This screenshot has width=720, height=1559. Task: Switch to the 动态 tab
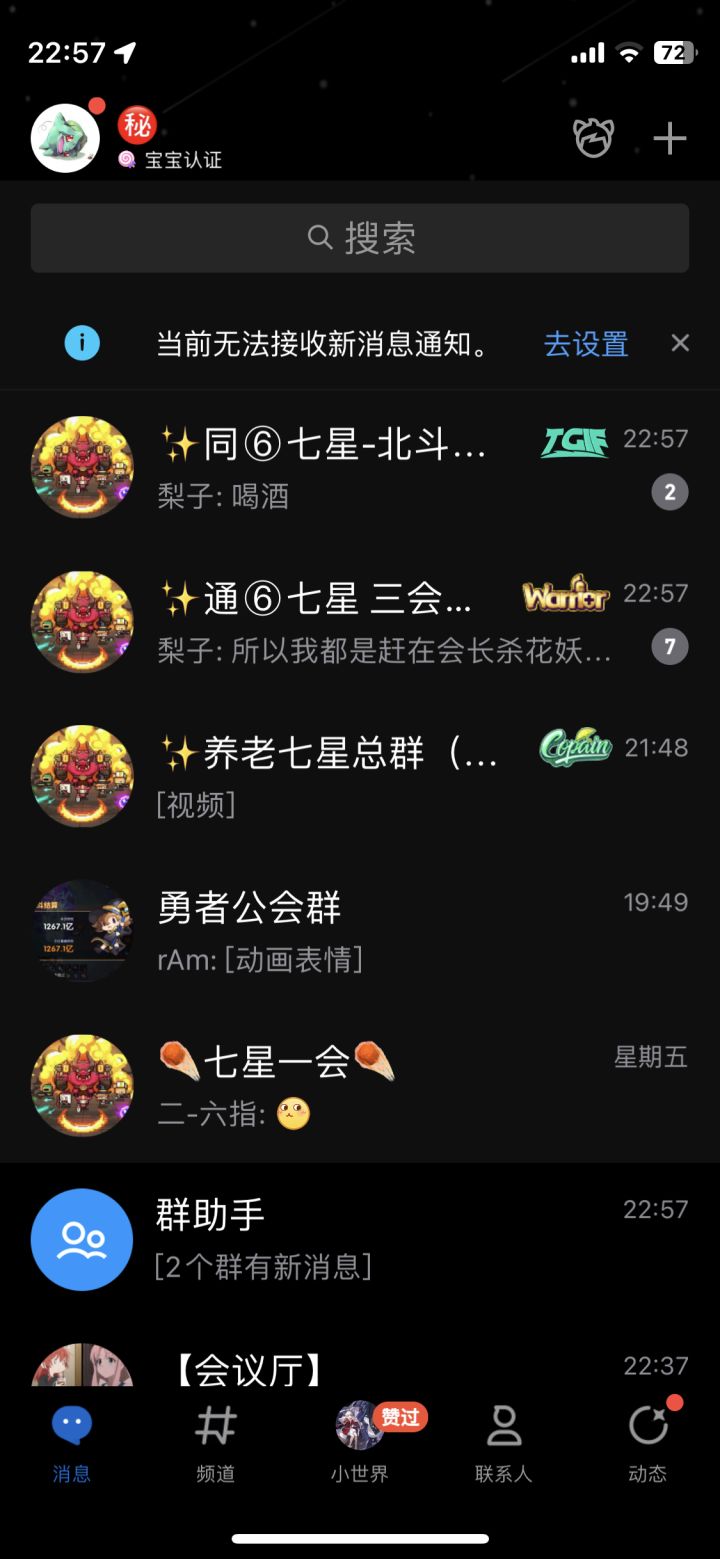[647, 1441]
